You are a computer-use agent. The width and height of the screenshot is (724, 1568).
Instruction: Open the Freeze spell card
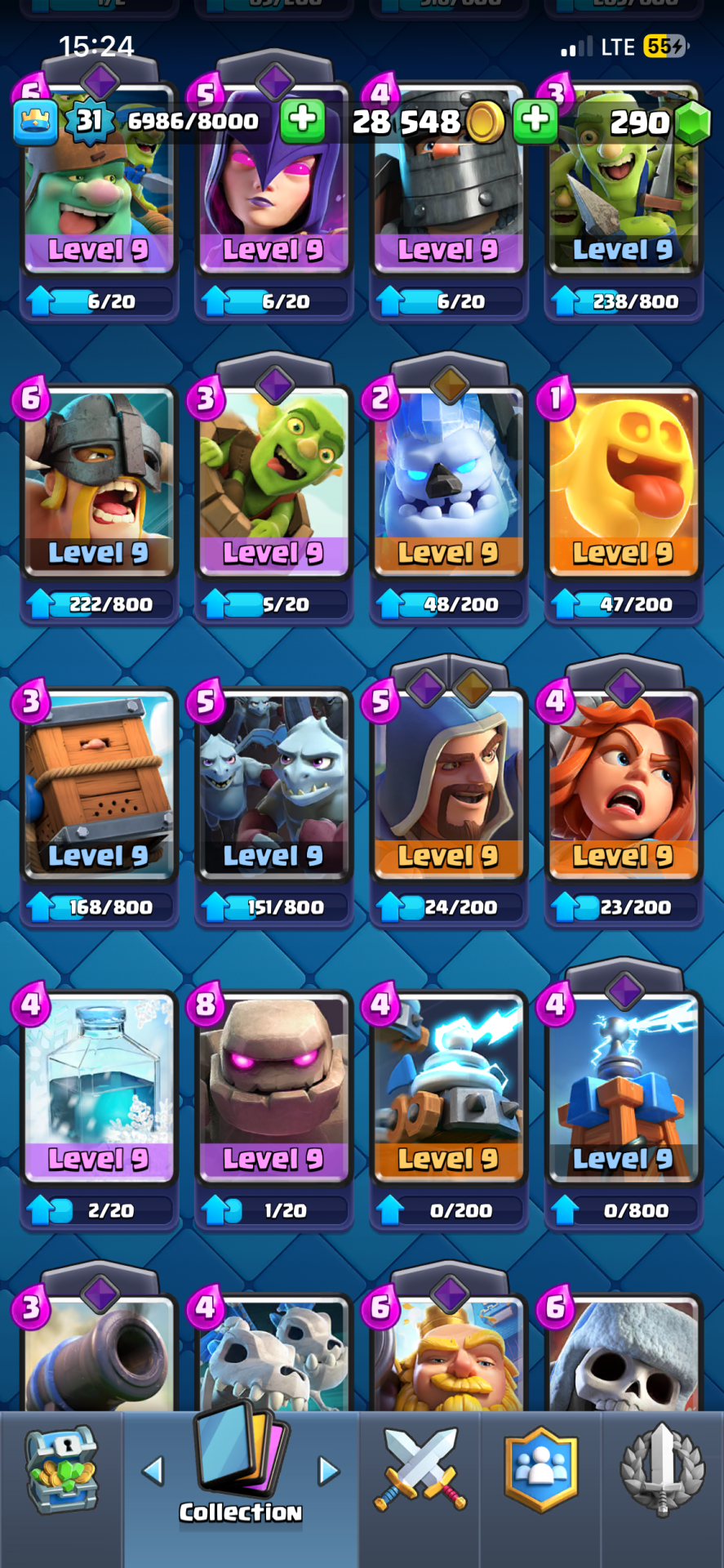point(99,1086)
